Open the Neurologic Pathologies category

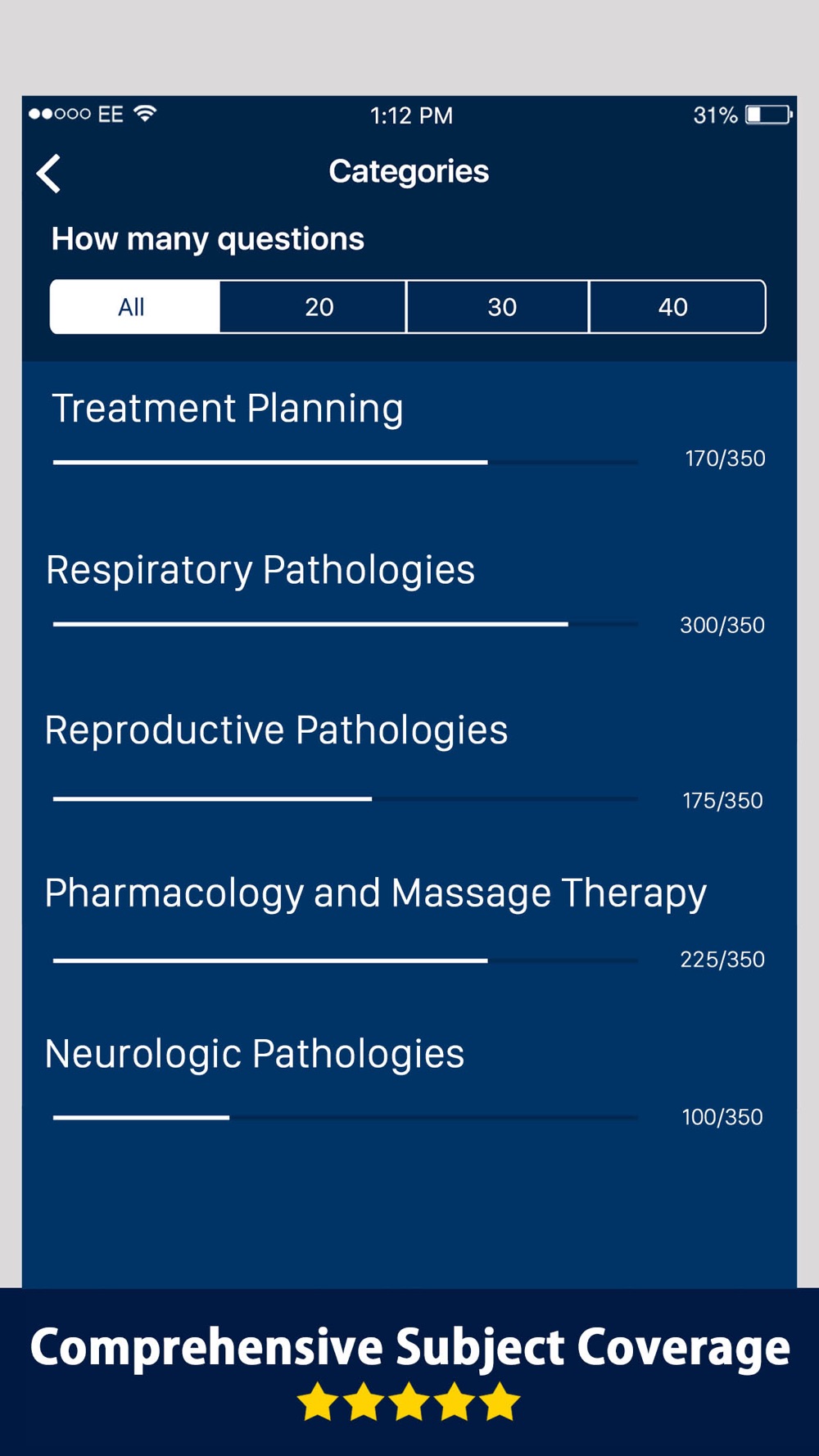point(409,1083)
